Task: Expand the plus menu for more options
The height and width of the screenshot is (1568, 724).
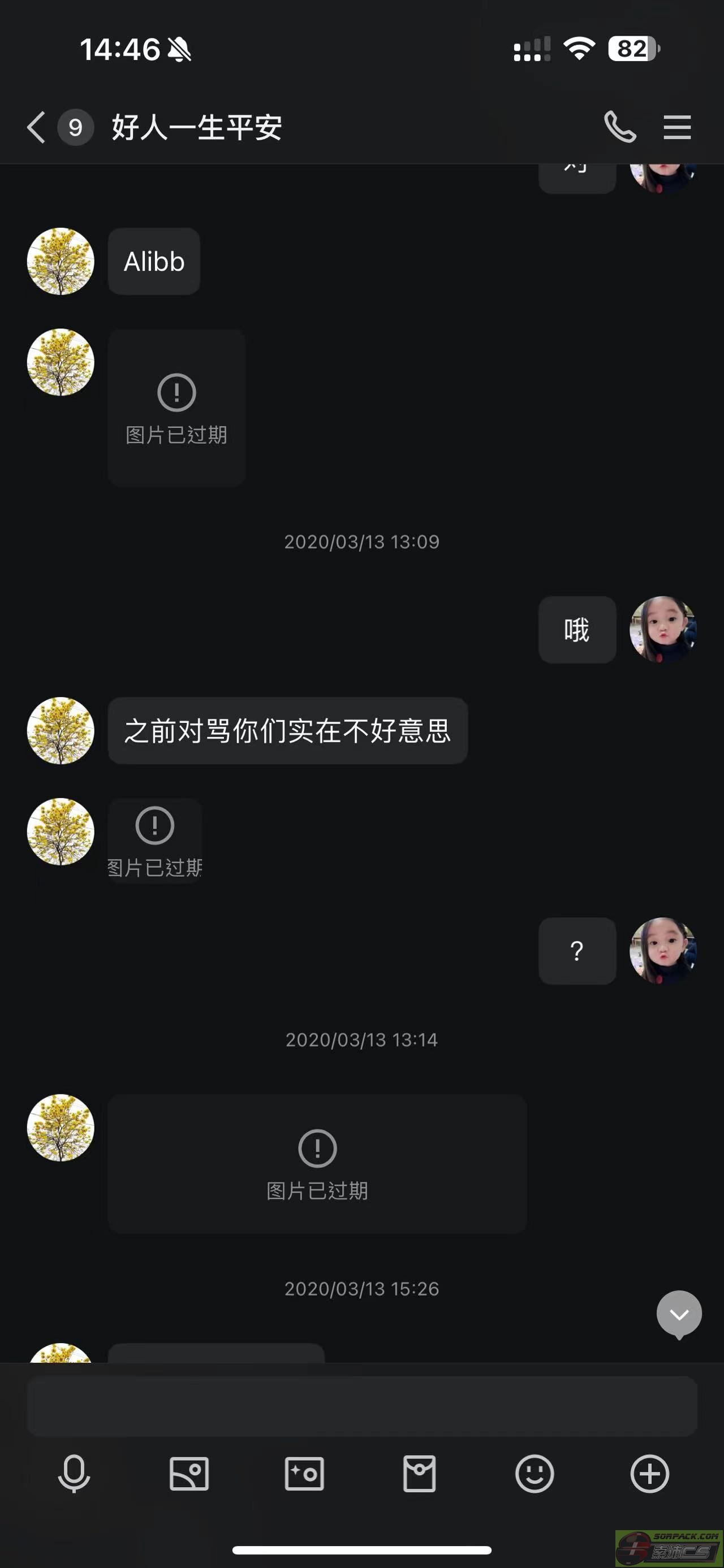Action: (649, 1474)
